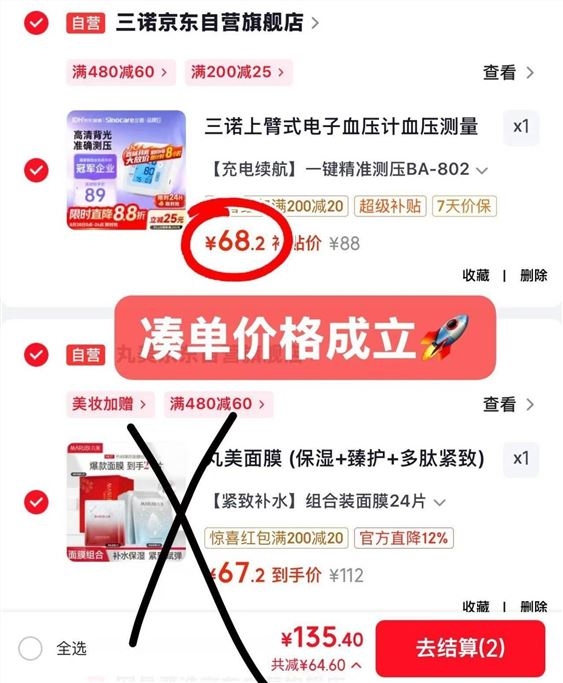
Task: Tap 删除 for the 三诺血压计
Action: [x=533, y=275]
